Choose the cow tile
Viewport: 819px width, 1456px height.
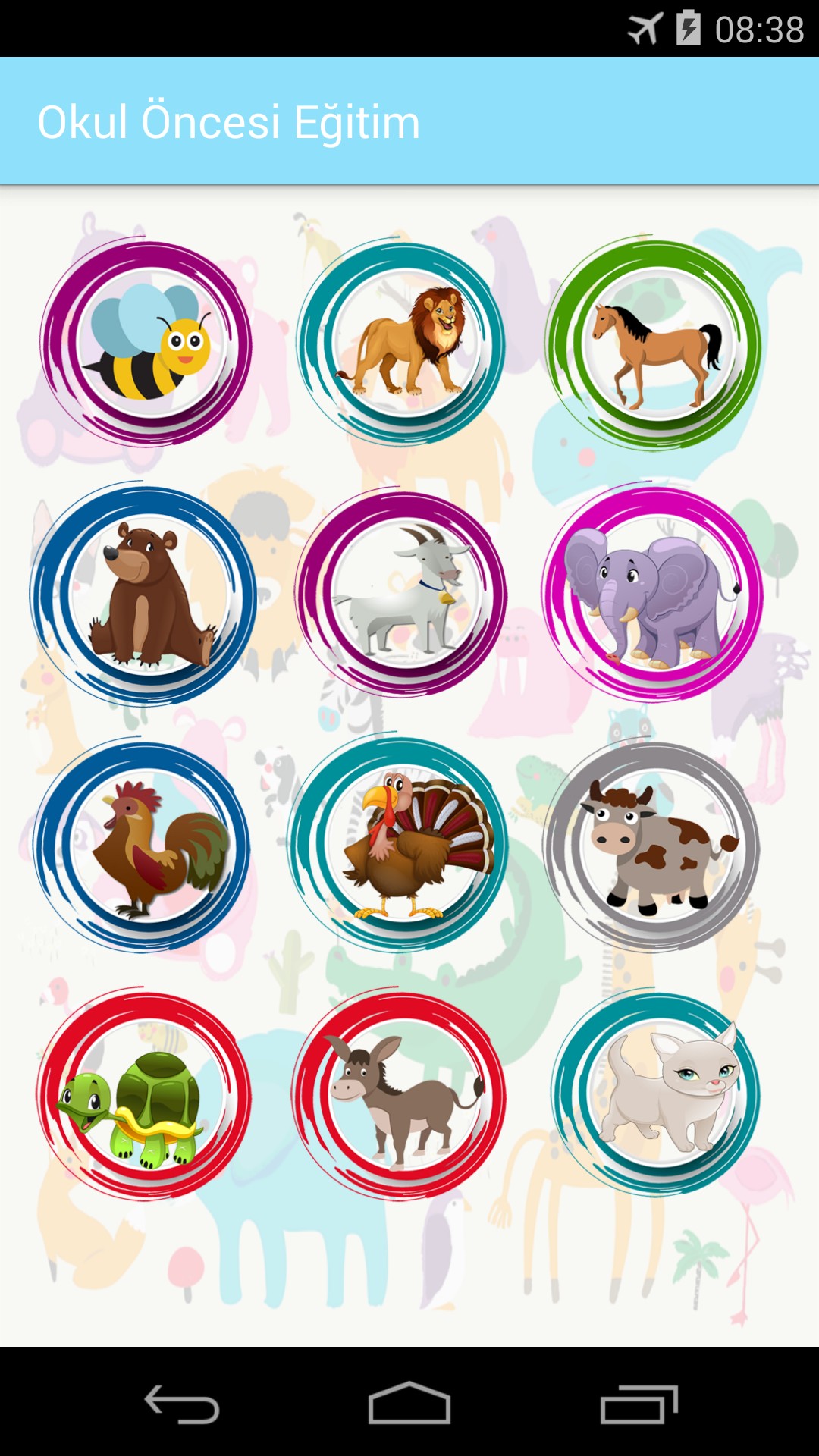tap(652, 846)
